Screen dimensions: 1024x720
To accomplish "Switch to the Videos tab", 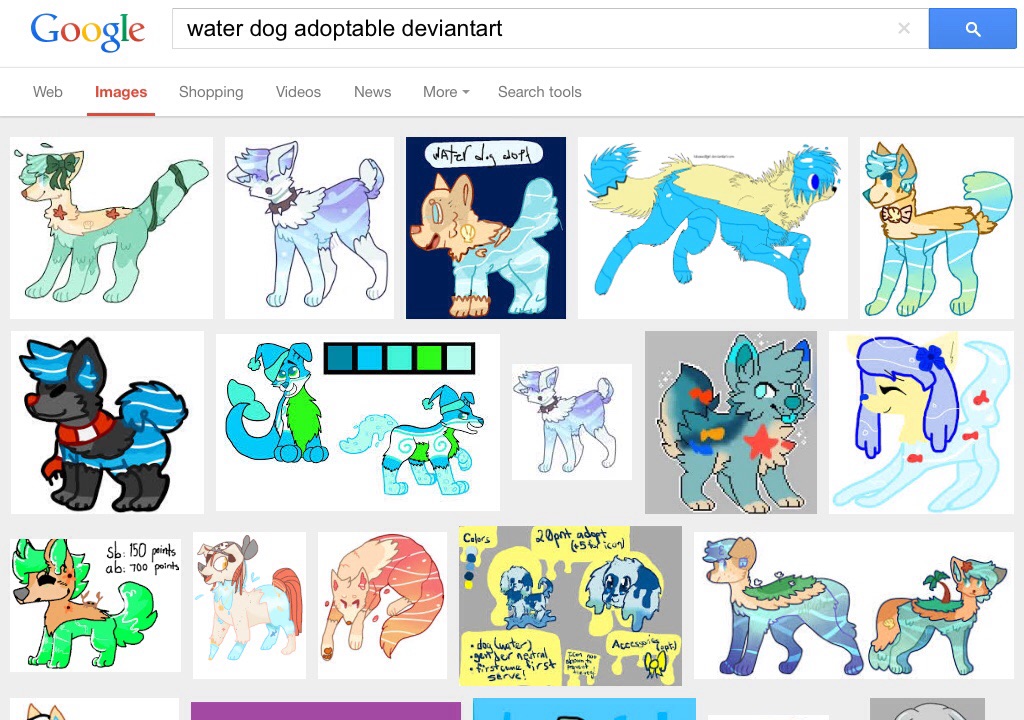I will click(x=298, y=92).
